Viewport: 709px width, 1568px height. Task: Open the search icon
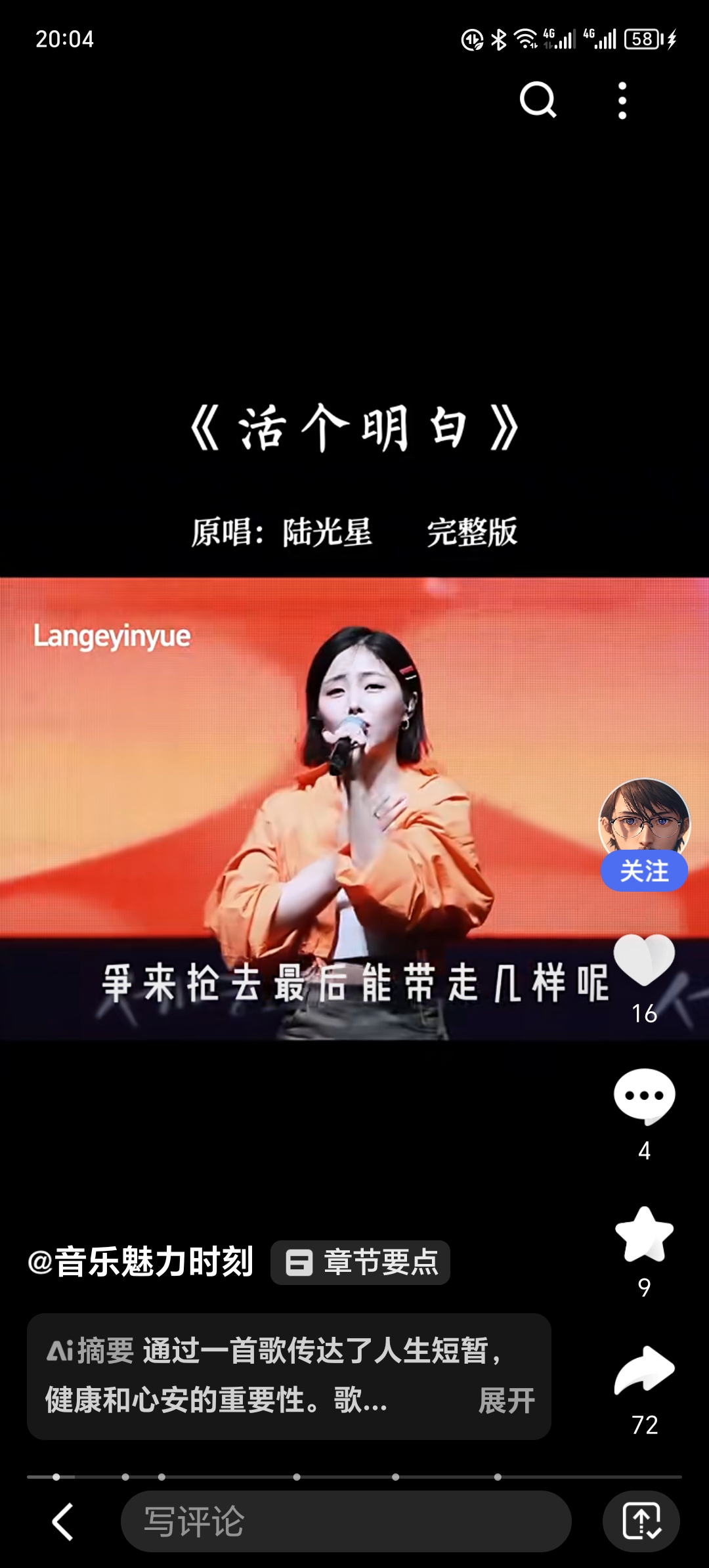click(538, 100)
